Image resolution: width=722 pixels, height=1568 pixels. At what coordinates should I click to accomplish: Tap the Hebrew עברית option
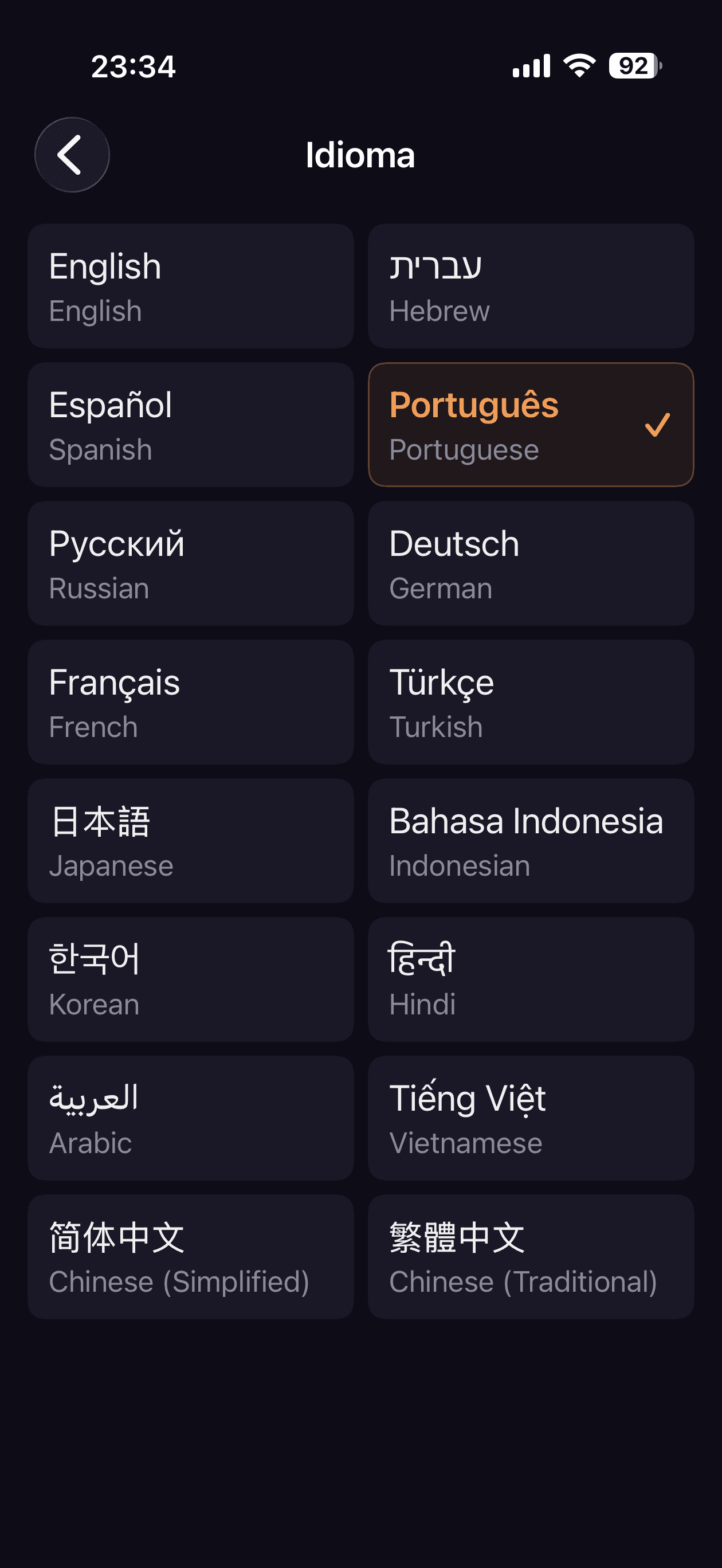531,285
